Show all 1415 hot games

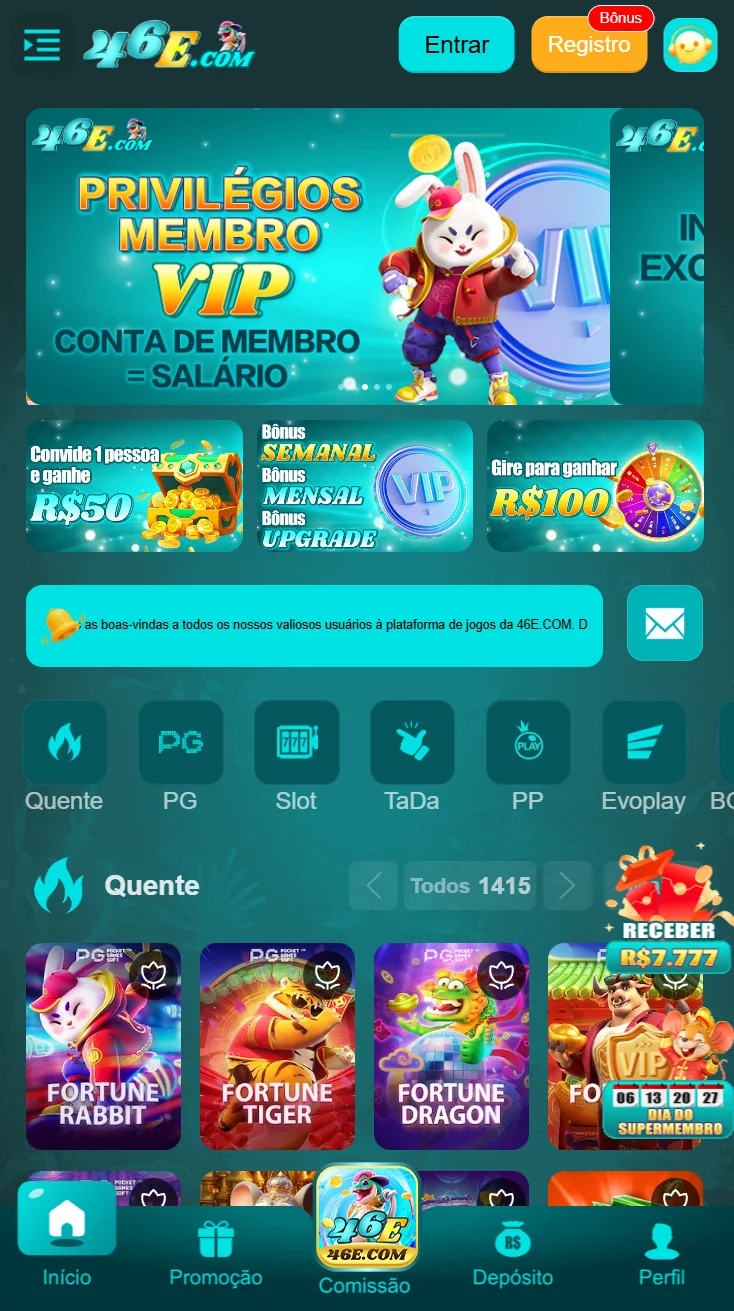pyautogui.click(x=470, y=886)
